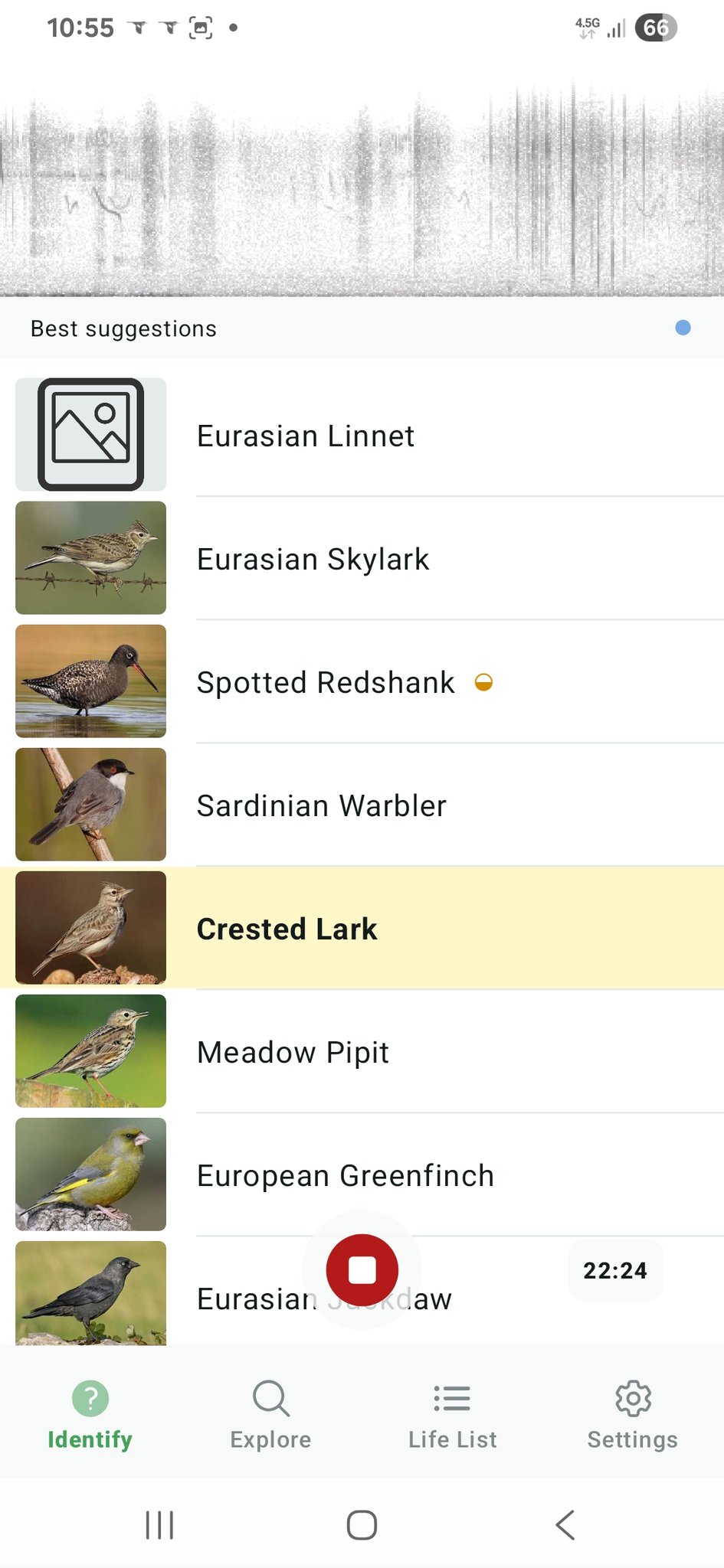
Task: Switch to the Explore tab
Action: point(270,1415)
